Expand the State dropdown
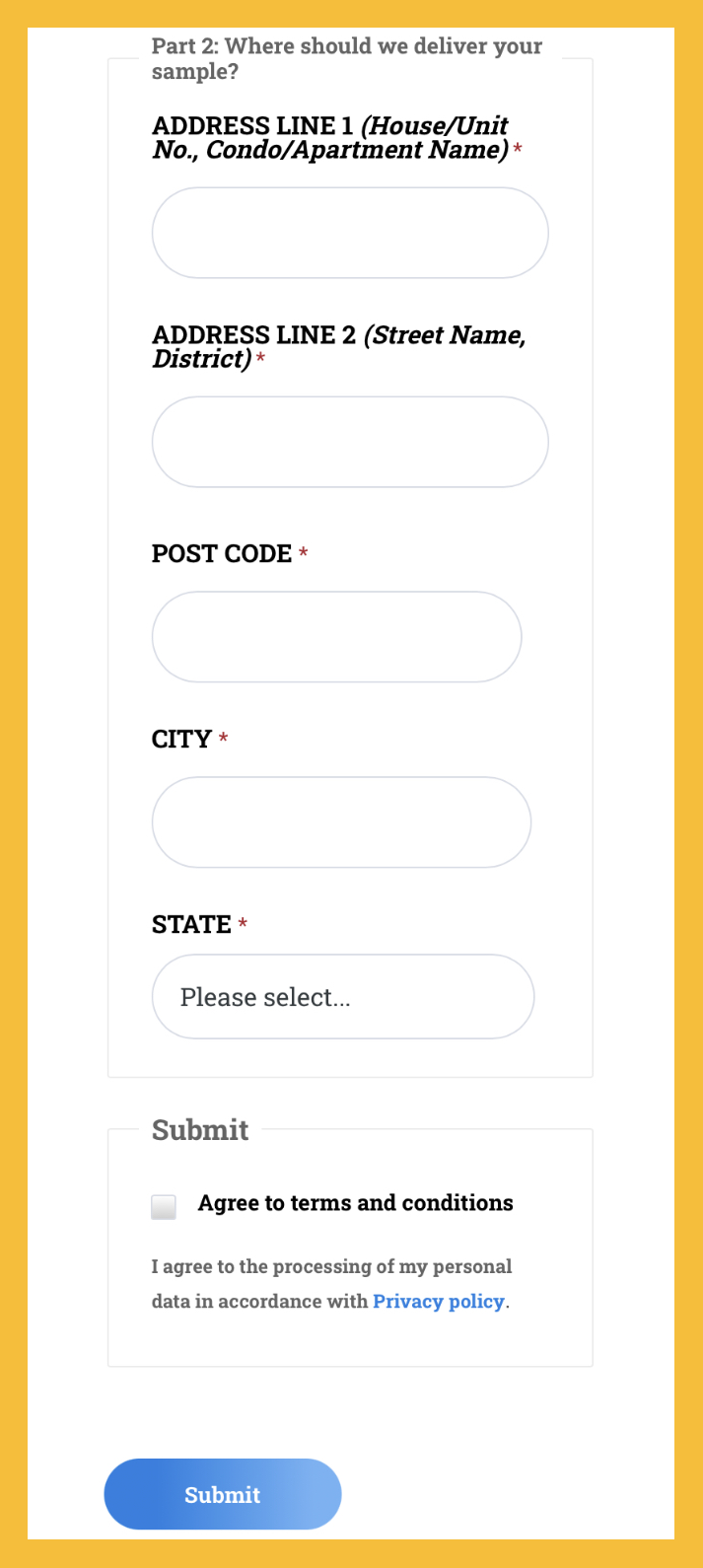 tap(342, 997)
